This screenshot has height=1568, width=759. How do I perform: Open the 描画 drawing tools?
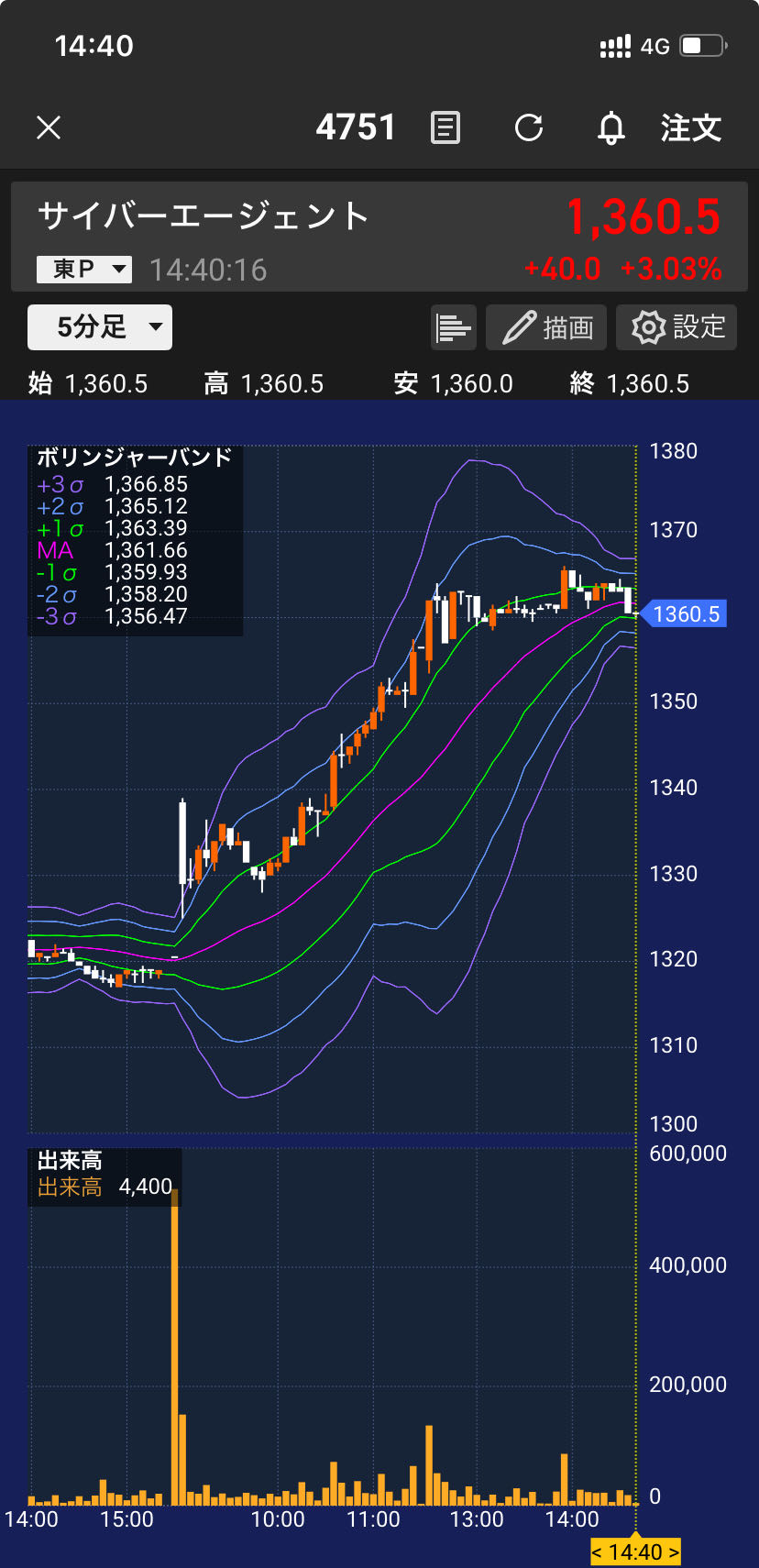[x=546, y=327]
